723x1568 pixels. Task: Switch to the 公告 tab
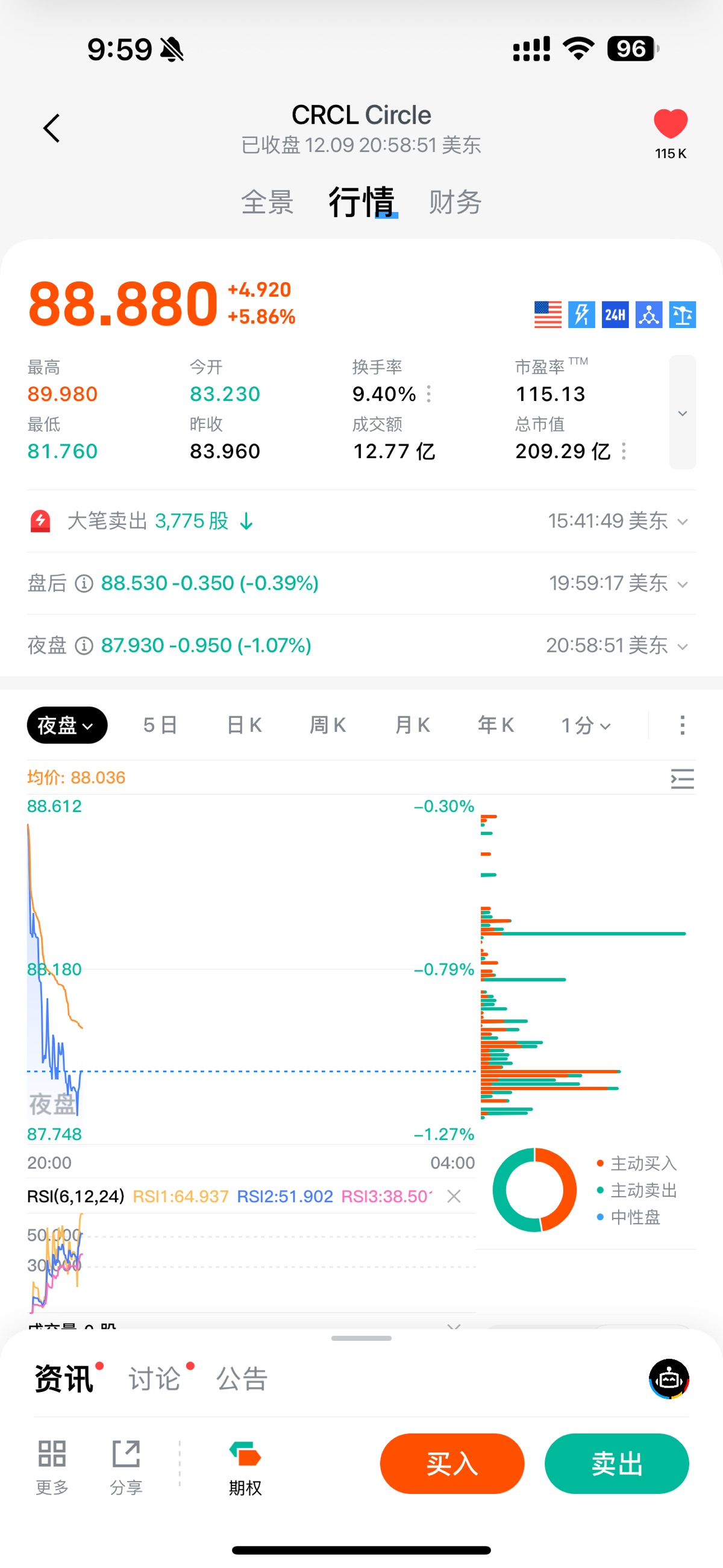pyautogui.click(x=242, y=1379)
